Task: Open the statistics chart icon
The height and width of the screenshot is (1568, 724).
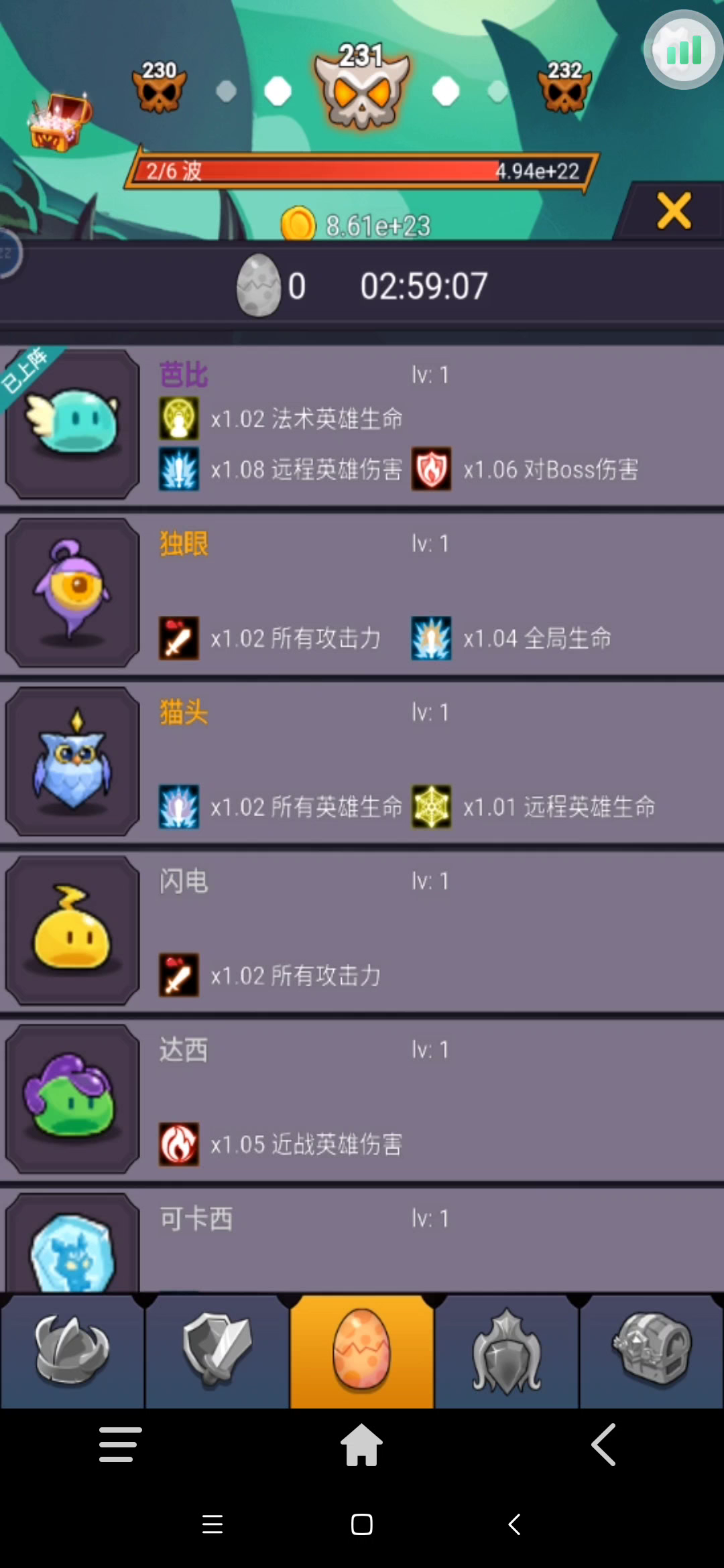Action: (683, 50)
